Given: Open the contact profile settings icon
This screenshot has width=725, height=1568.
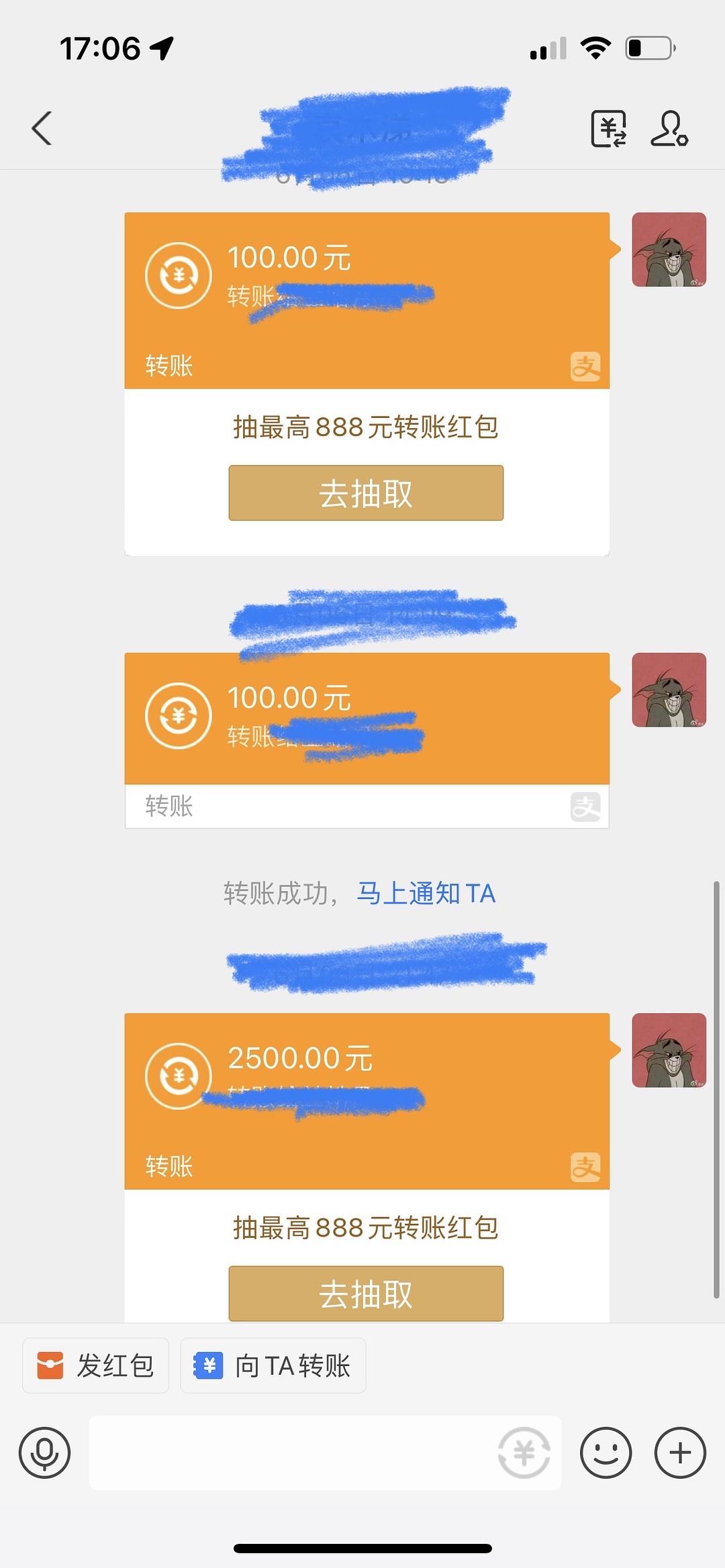Looking at the screenshot, I should coord(669,128).
